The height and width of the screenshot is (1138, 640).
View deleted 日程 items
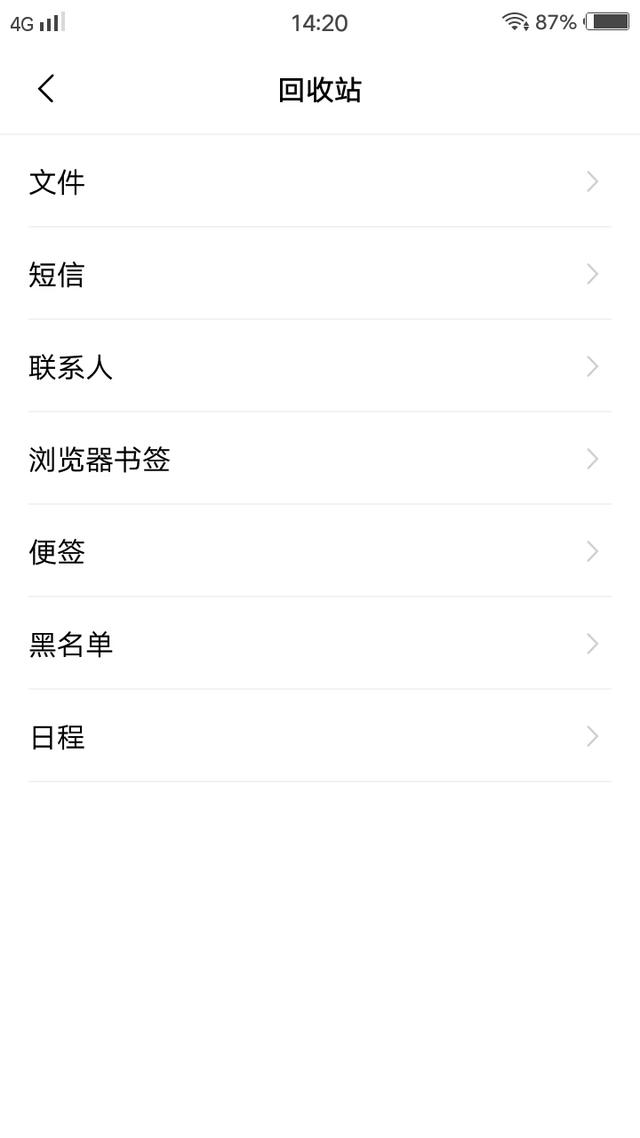point(320,736)
